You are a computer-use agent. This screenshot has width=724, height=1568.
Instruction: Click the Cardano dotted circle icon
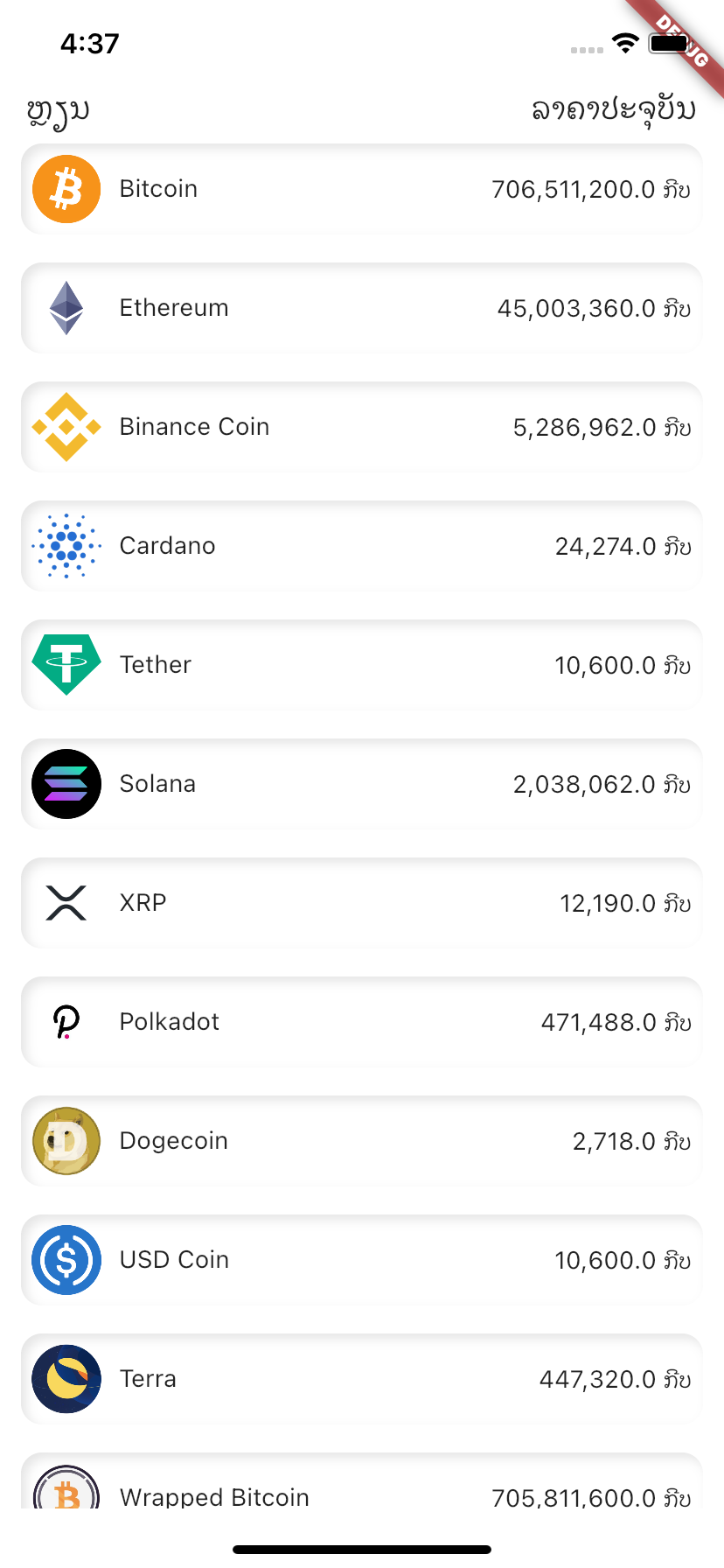(66, 545)
